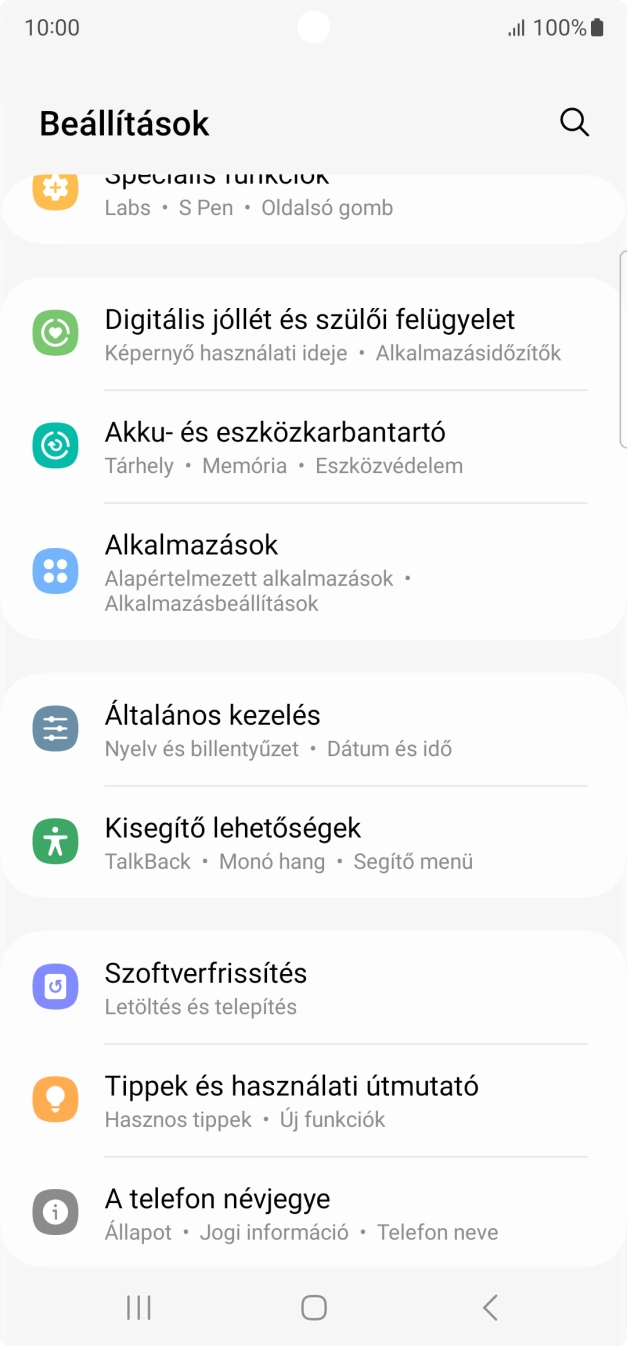Open the settings search icon

(574, 123)
